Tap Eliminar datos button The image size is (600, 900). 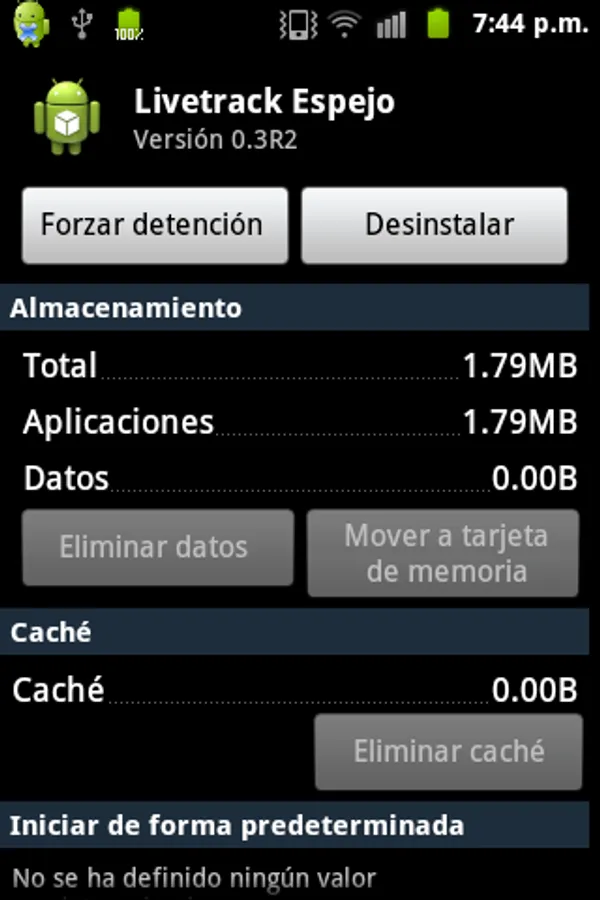[x=157, y=547]
